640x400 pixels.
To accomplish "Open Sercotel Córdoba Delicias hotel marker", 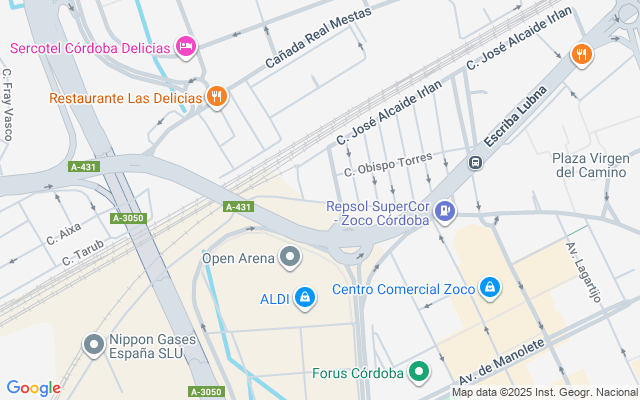I will (186, 46).
